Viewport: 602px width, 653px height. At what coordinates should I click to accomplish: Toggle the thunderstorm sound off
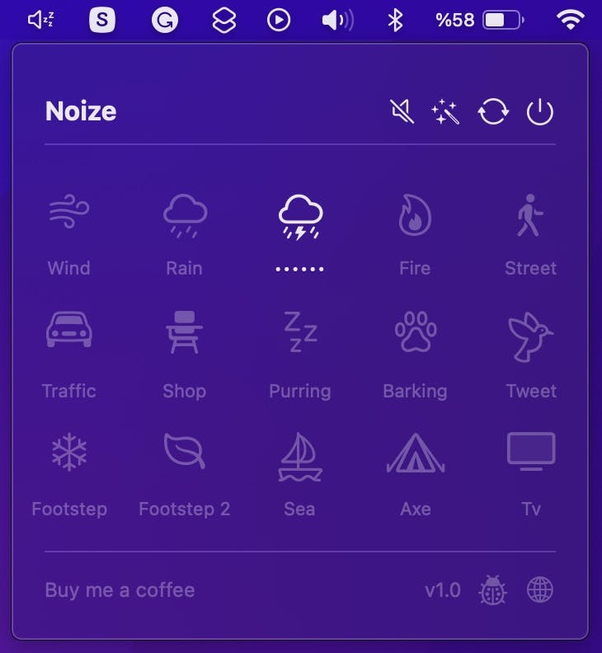[300, 217]
